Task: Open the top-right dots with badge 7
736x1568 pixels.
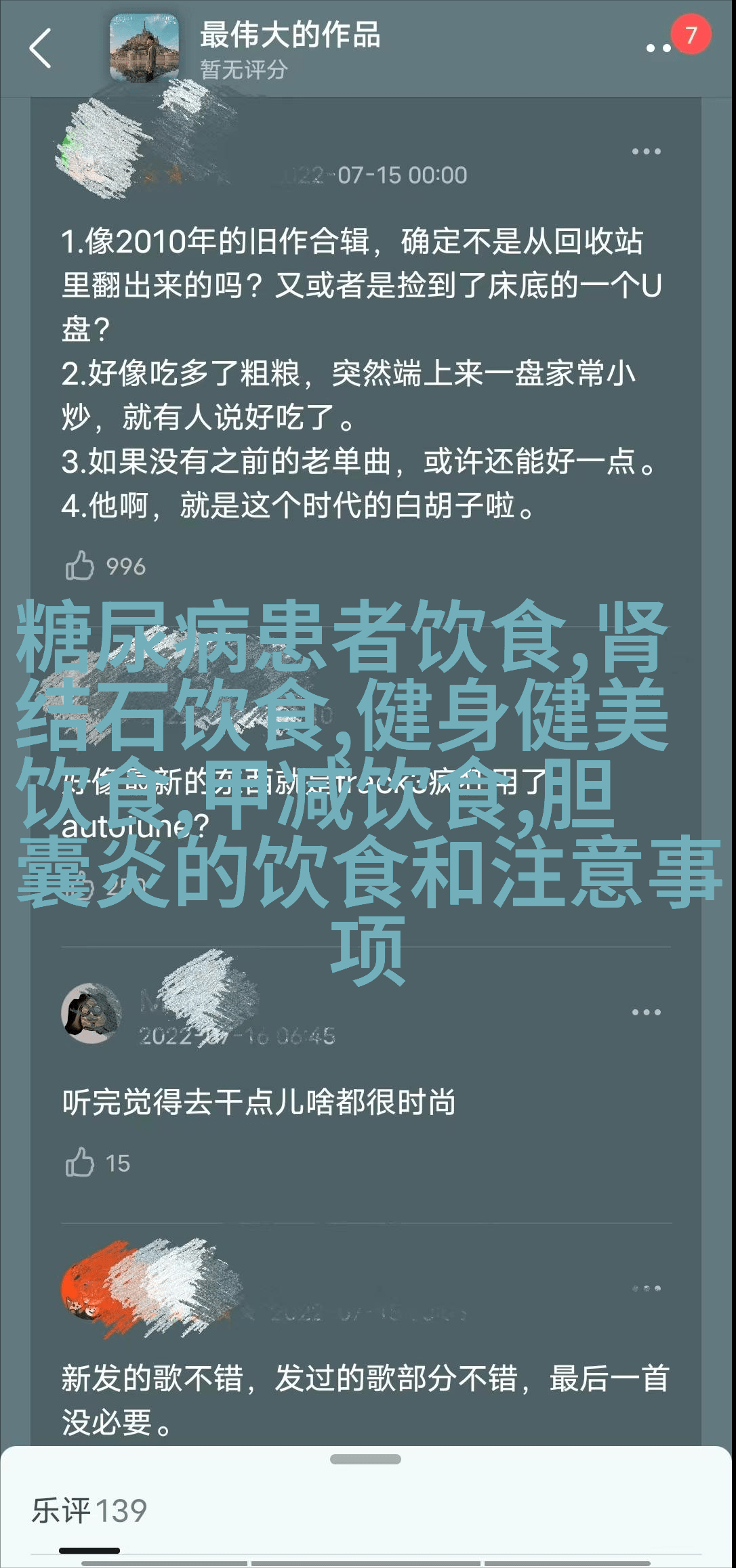Action: point(659,47)
